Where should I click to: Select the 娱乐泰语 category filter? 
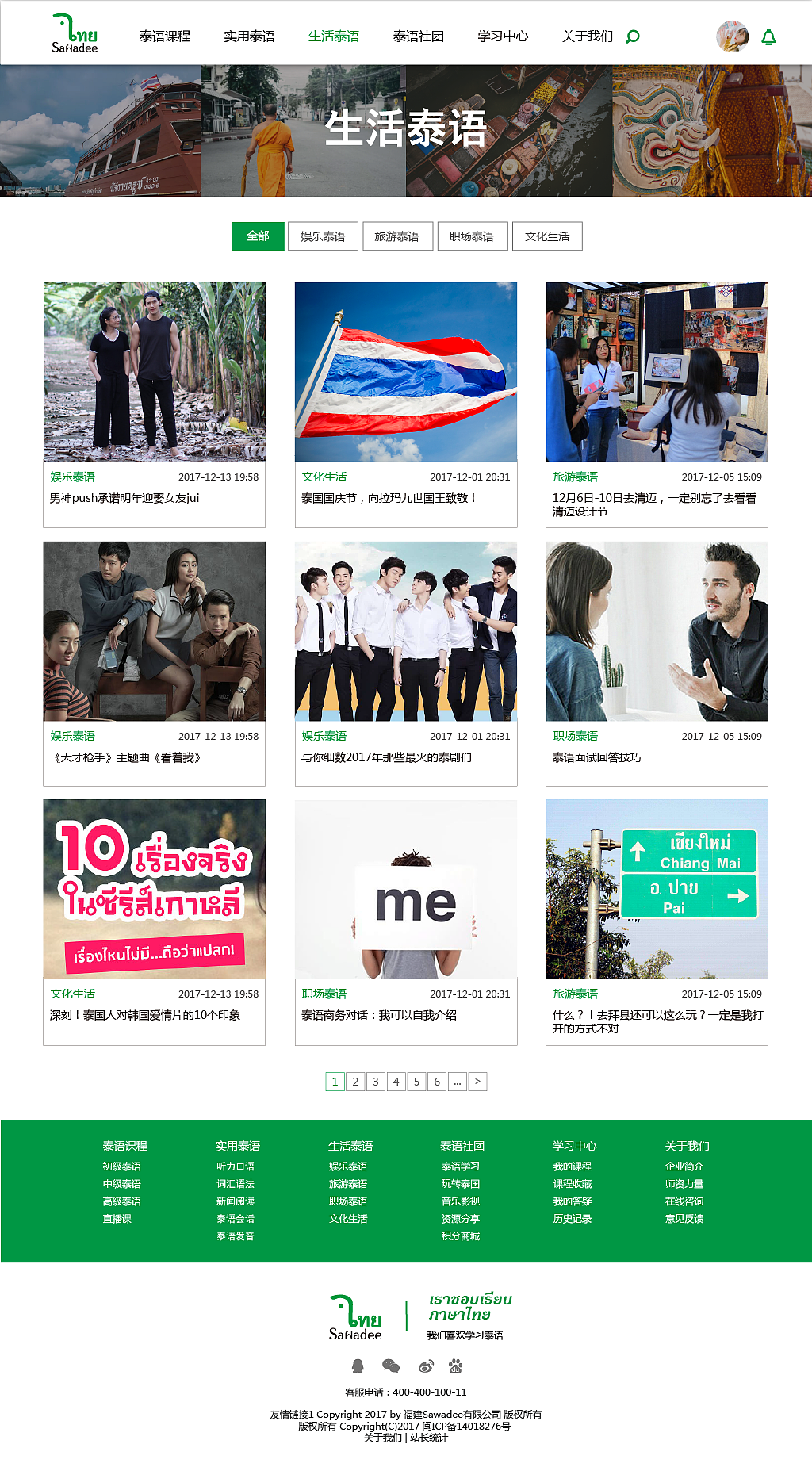[x=322, y=236]
